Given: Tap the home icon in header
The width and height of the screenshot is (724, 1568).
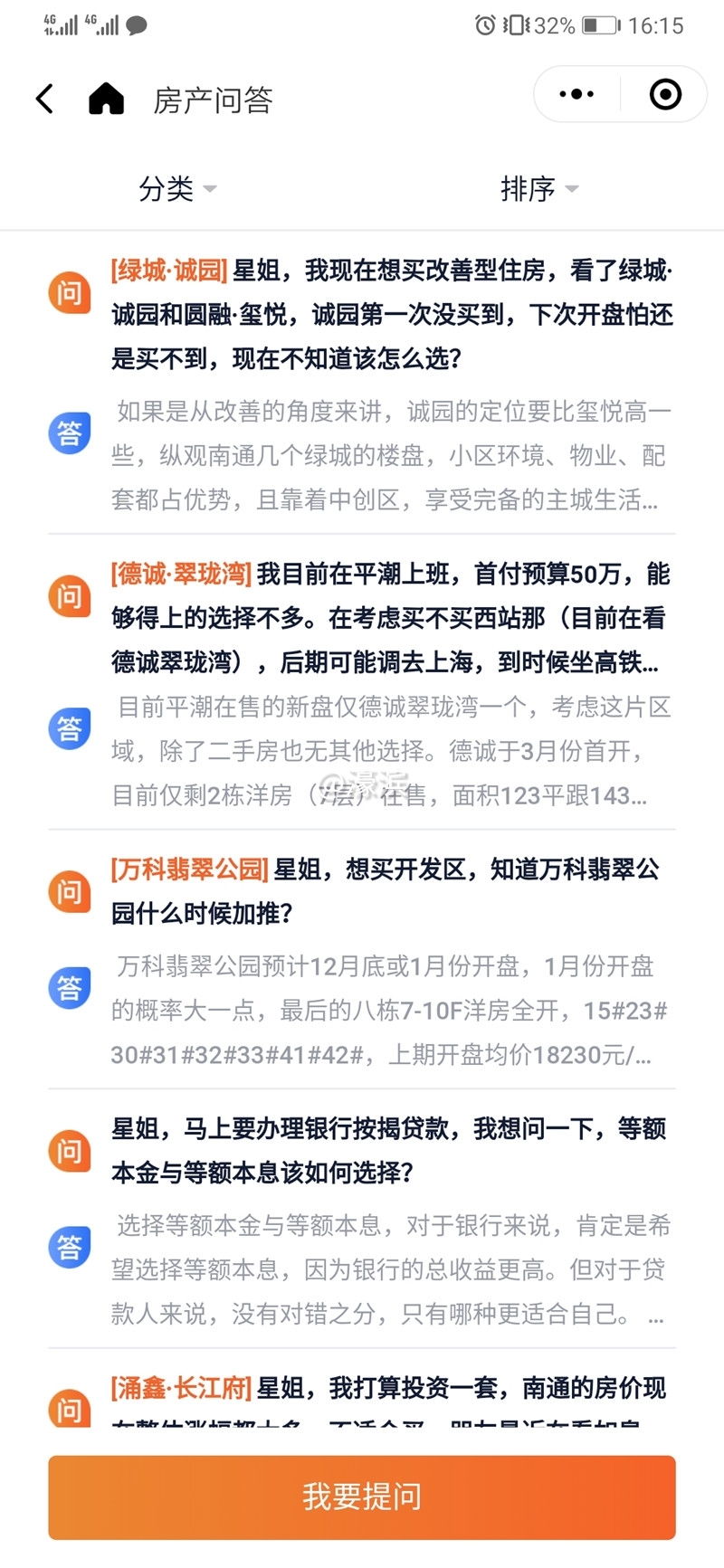Looking at the screenshot, I should coord(106,99).
